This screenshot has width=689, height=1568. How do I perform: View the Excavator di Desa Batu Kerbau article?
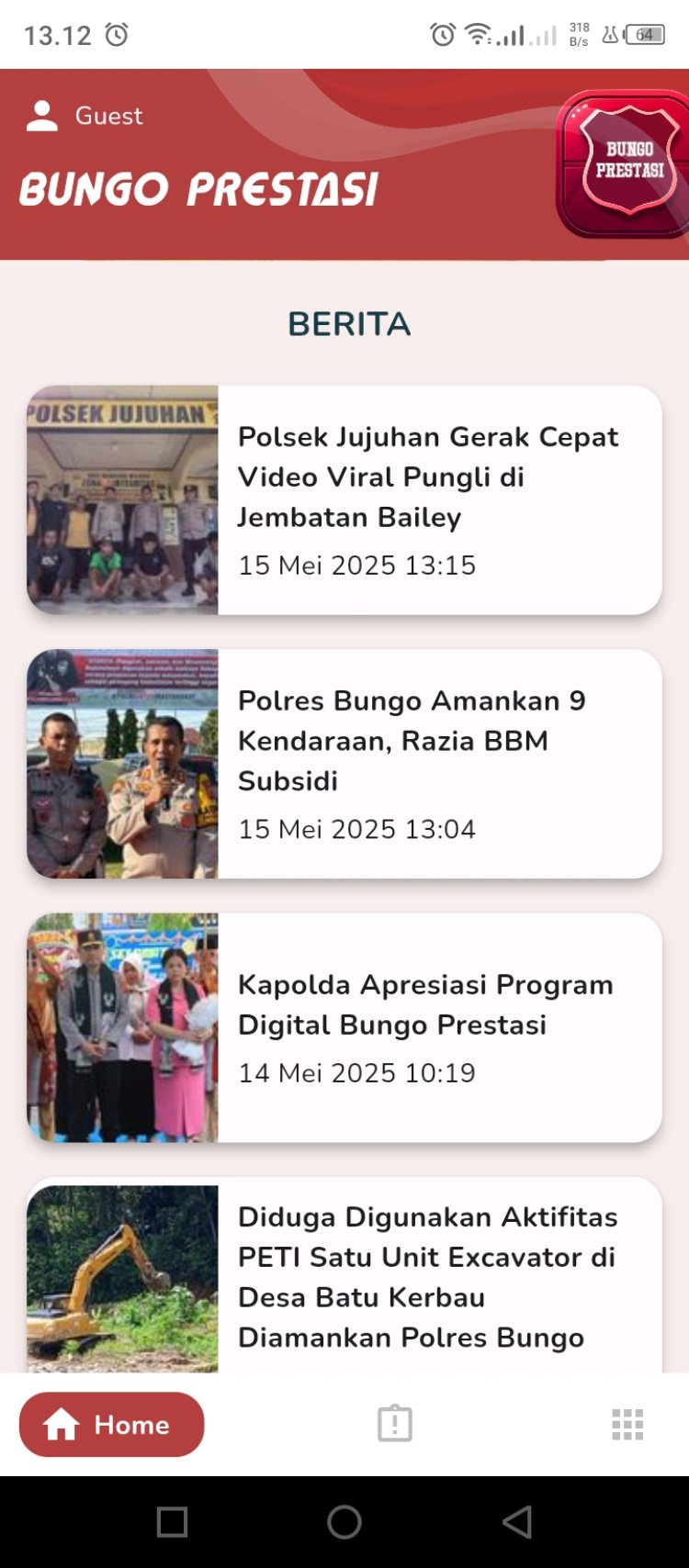coord(427,1277)
